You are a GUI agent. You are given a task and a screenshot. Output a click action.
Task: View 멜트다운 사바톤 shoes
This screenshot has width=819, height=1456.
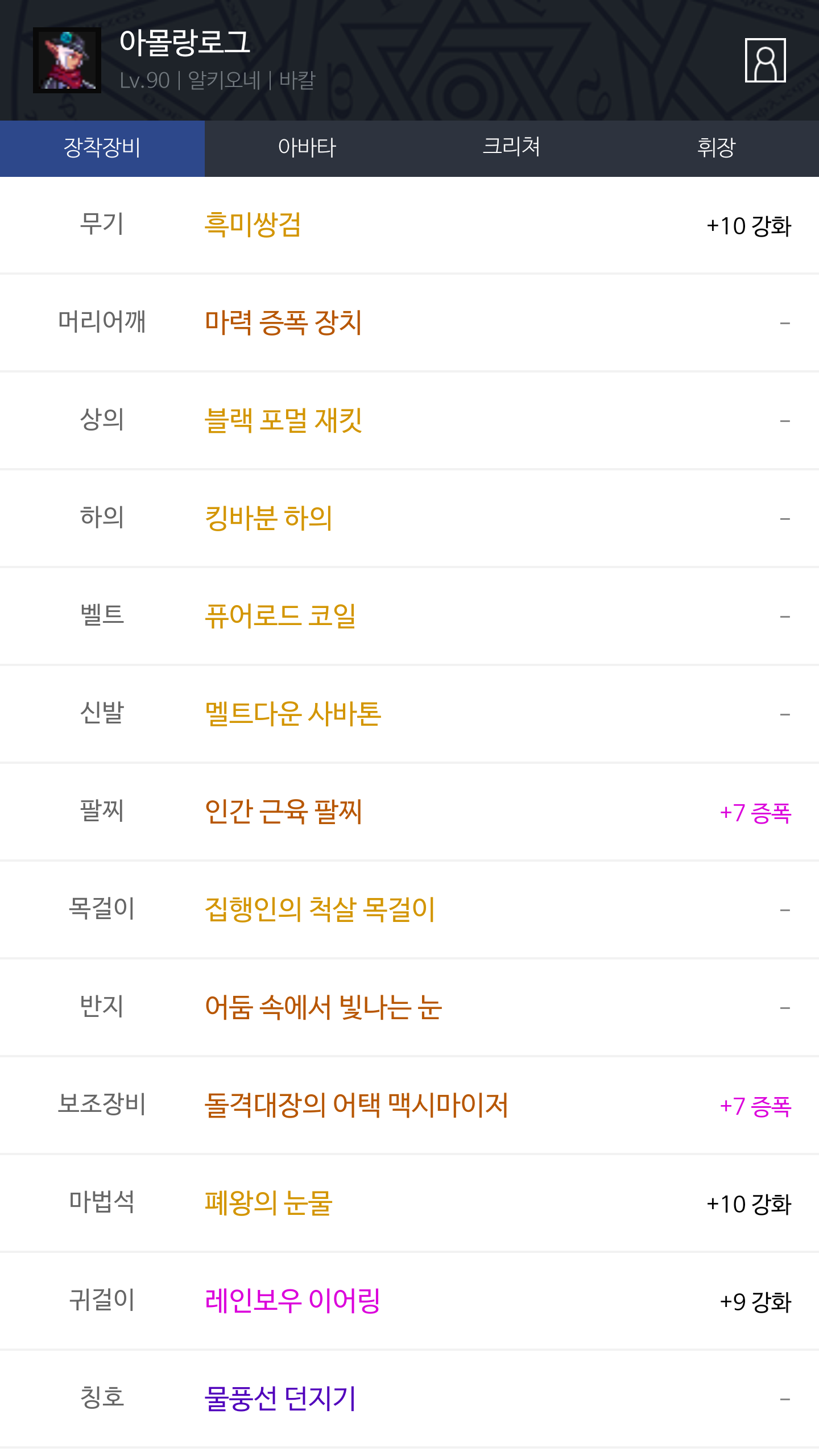click(x=409, y=714)
